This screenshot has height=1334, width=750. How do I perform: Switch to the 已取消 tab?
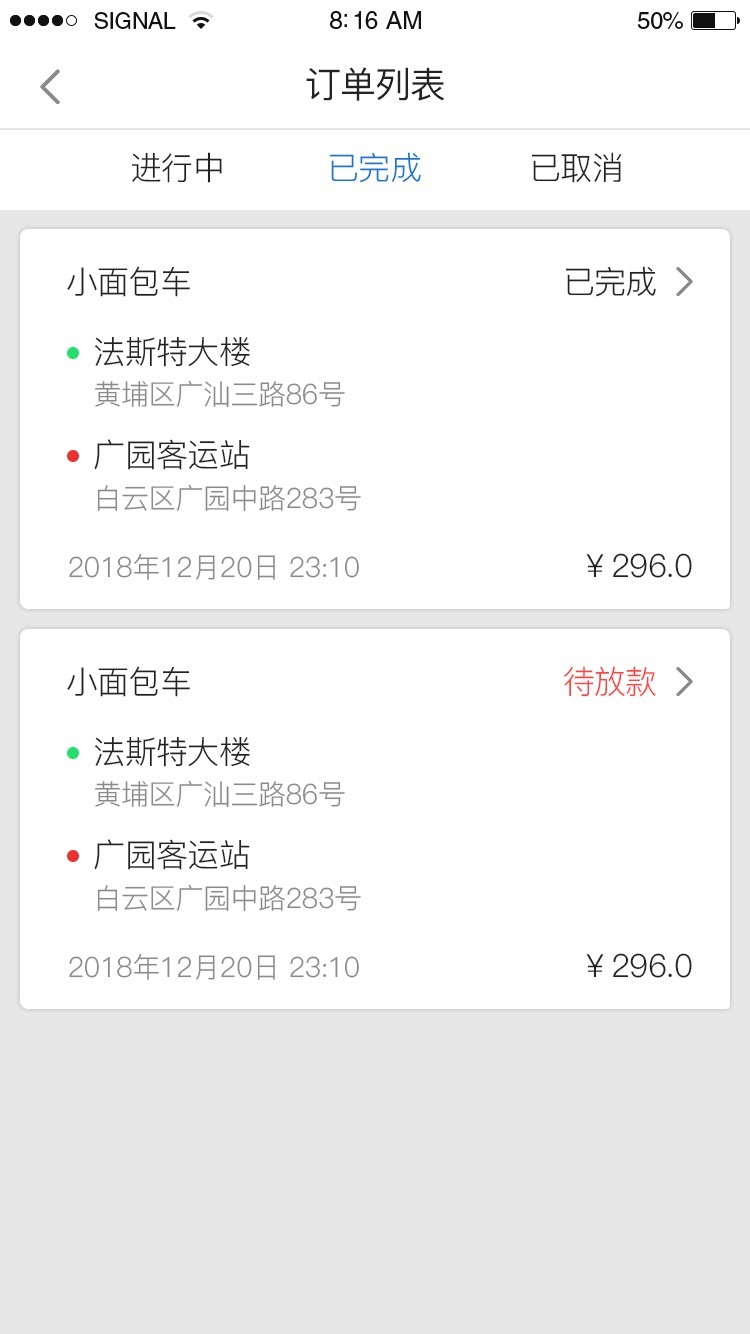(576, 169)
